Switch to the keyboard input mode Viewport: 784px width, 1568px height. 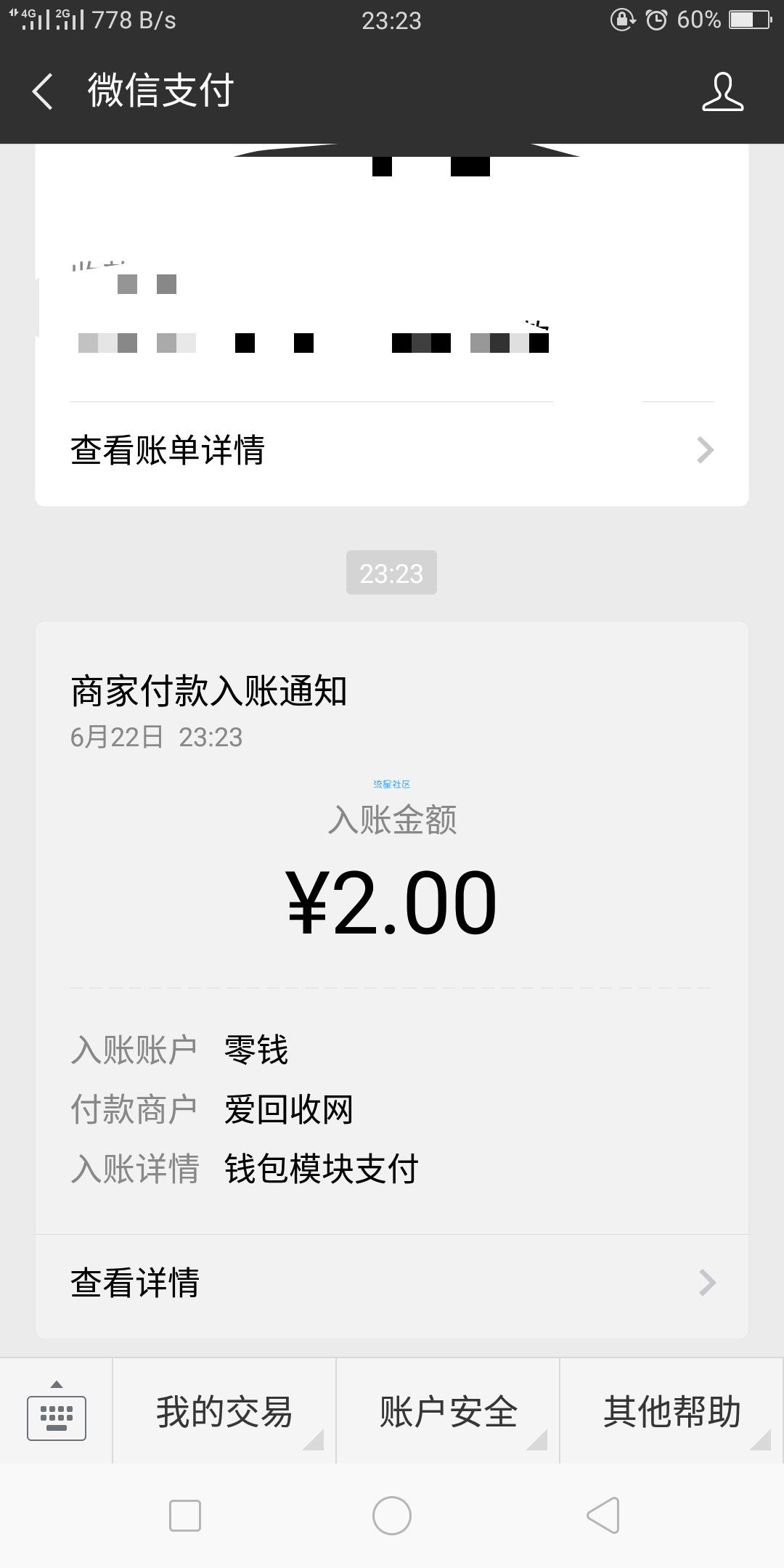coord(57,1411)
